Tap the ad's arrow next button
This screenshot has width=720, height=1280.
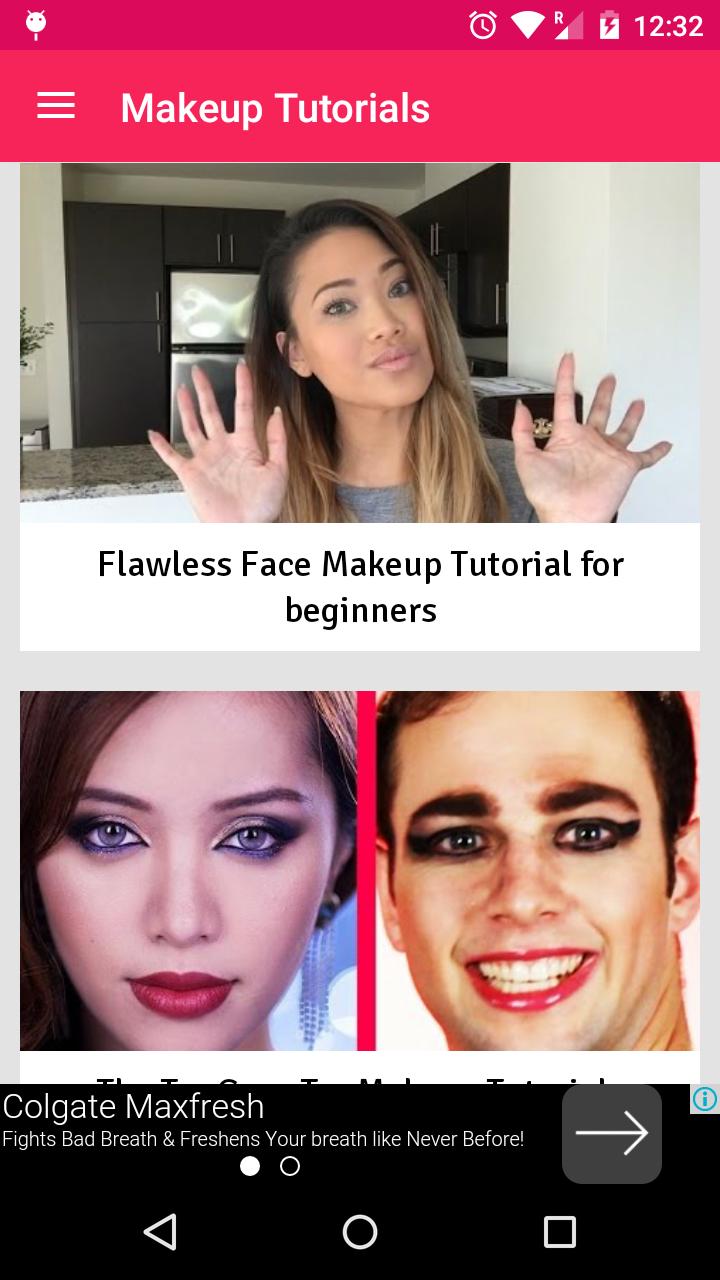(x=611, y=1133)
